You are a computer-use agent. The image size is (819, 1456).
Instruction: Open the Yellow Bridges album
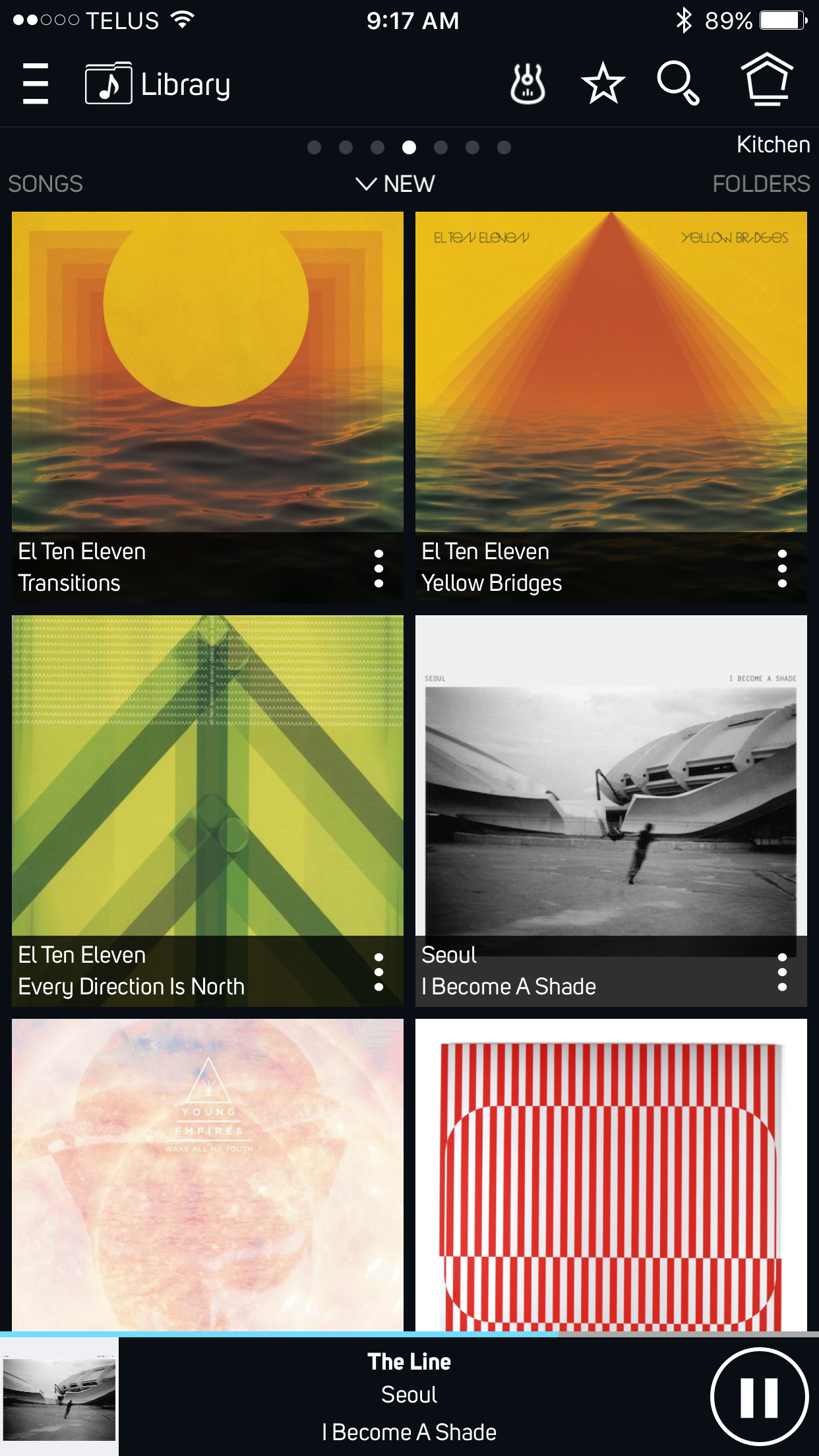(x=611, y=372)
